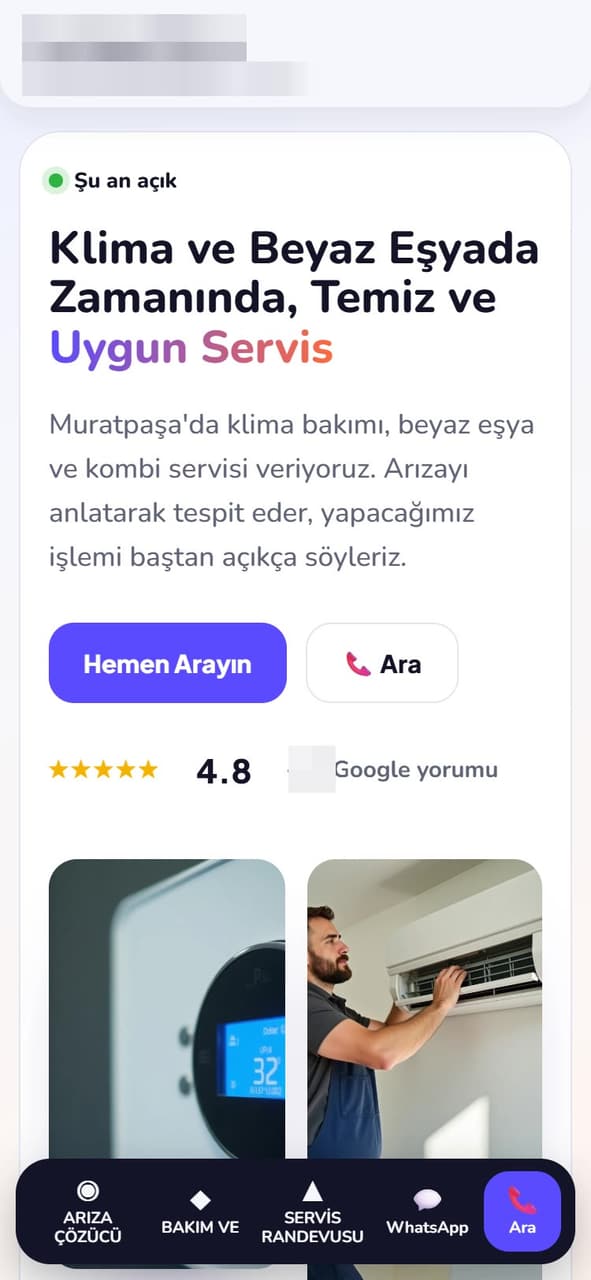Open ARIZA ÇÖZÜCÜ in the bottom bar
The height and width of the screenshot is (1280, 591).
88,1212
